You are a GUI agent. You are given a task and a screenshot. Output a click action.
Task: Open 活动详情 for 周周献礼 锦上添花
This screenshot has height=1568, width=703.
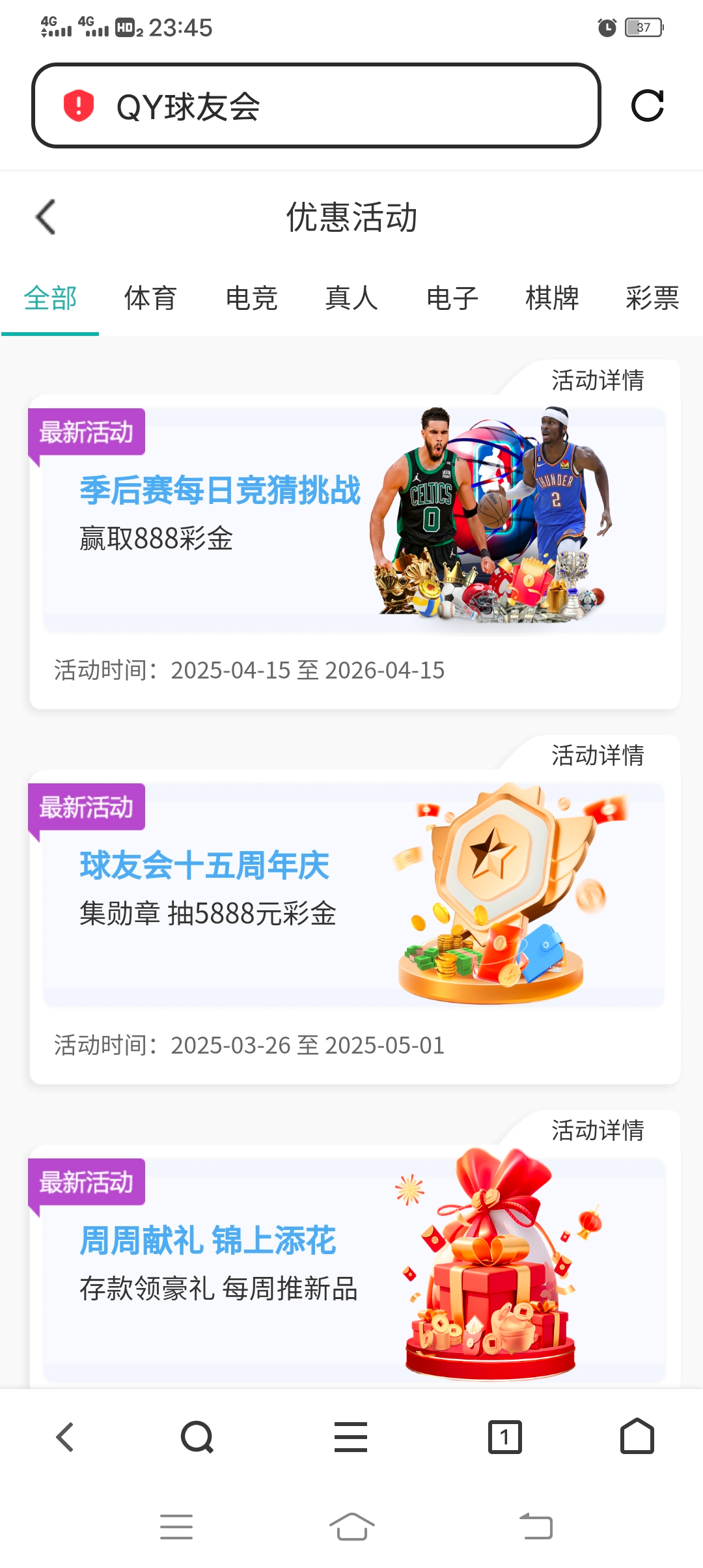pos(598,1130)
